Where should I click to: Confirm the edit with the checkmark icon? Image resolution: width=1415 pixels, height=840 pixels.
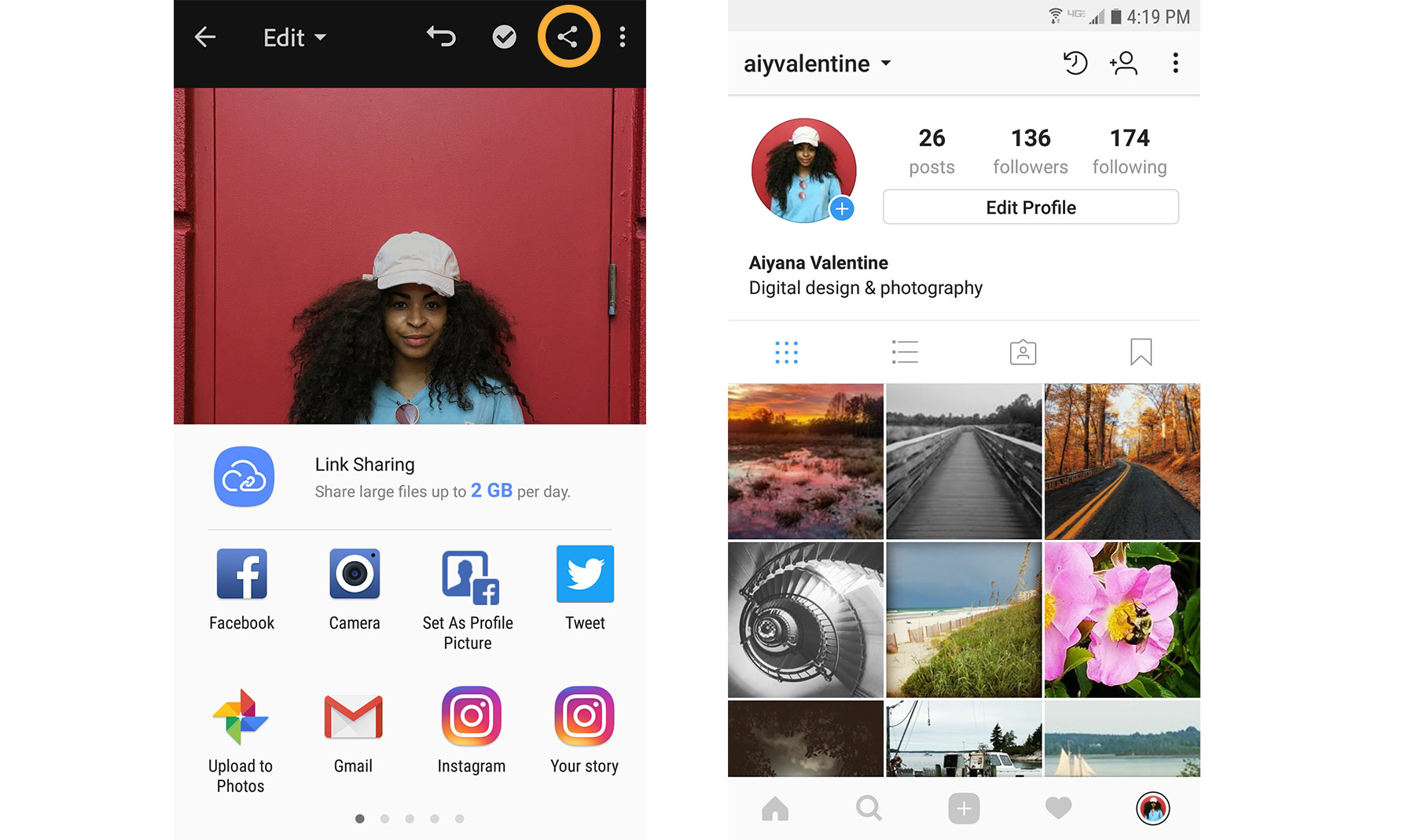(504, 37)
